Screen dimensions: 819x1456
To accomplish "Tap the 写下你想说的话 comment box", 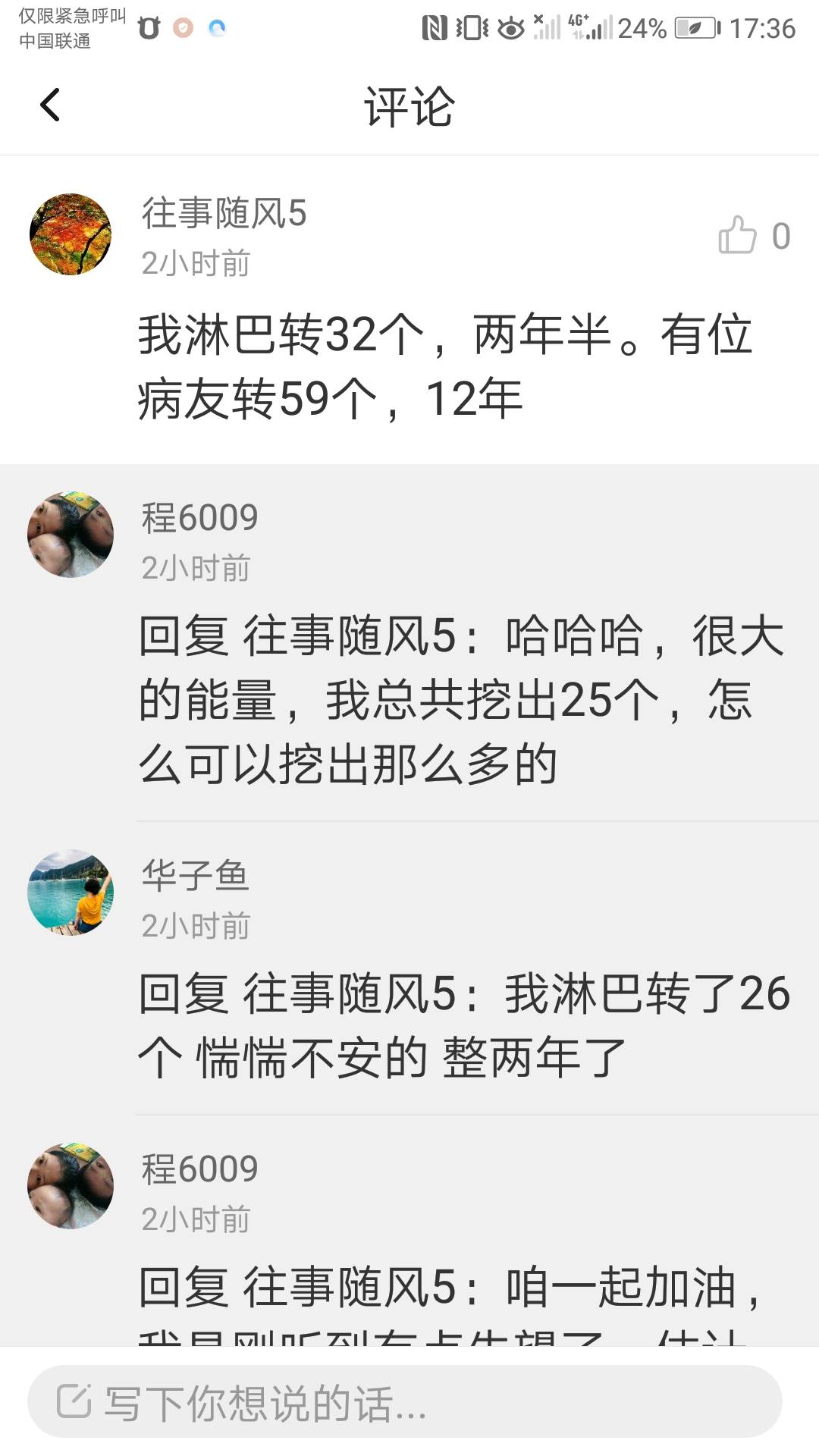I will (404, 1401).
